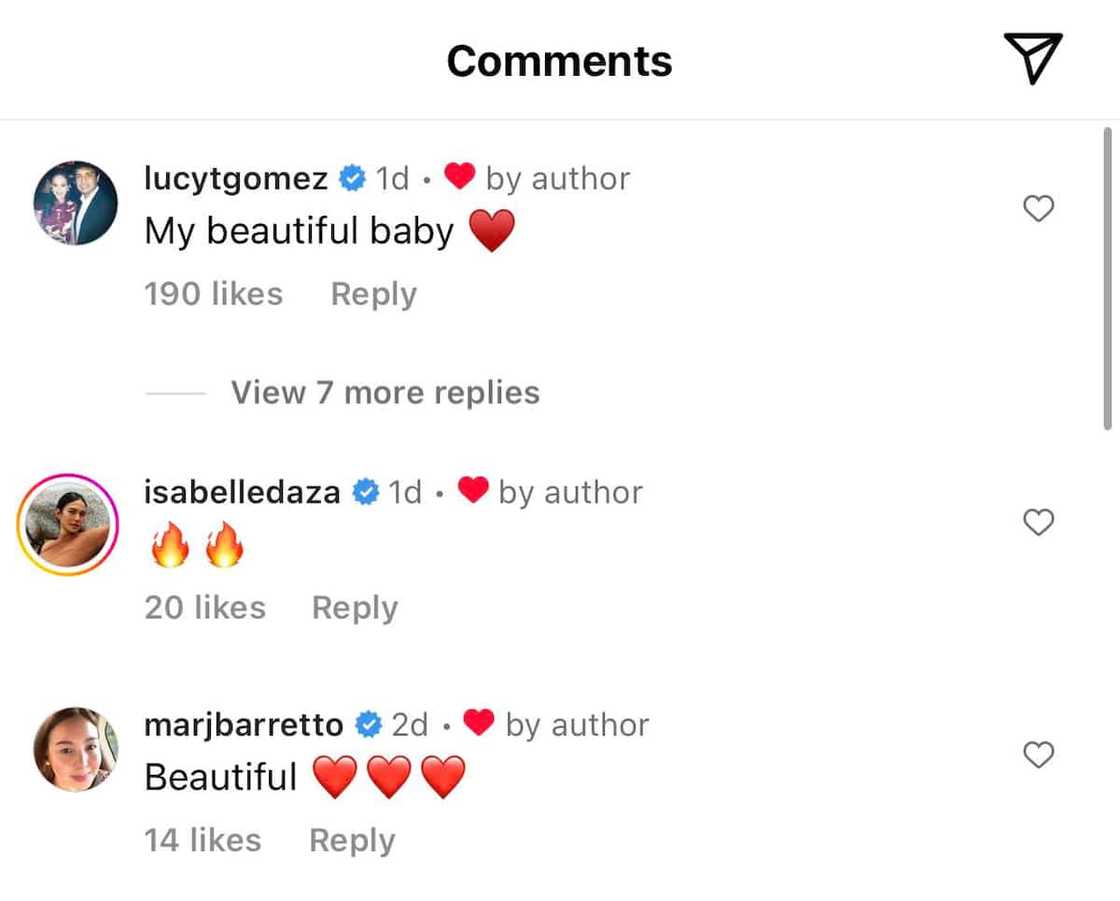The height and width of the screenshot is (901, 1120).
Task: Open marjbarretto username link
Action: tap(244, 724)
